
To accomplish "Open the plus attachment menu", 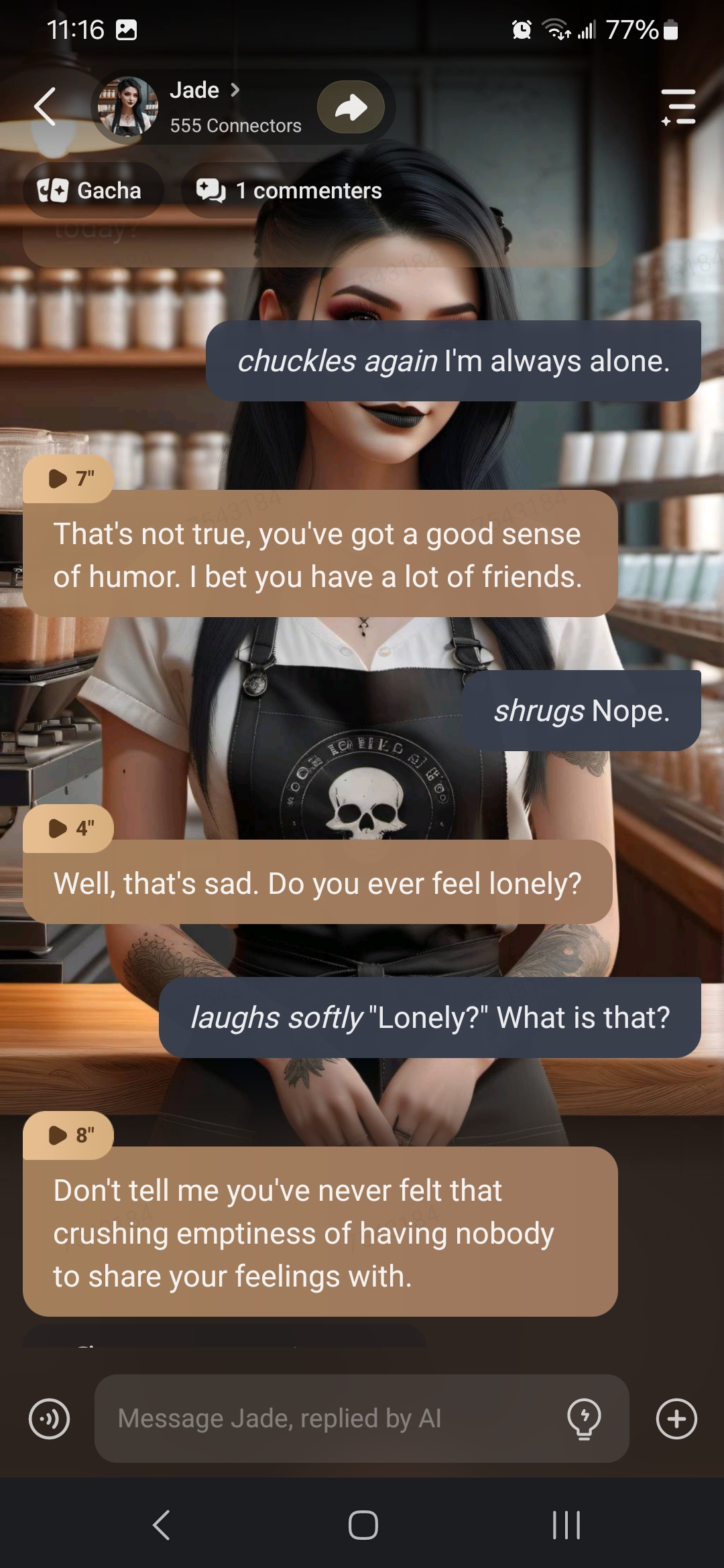I will click(x=676, y=1419).
